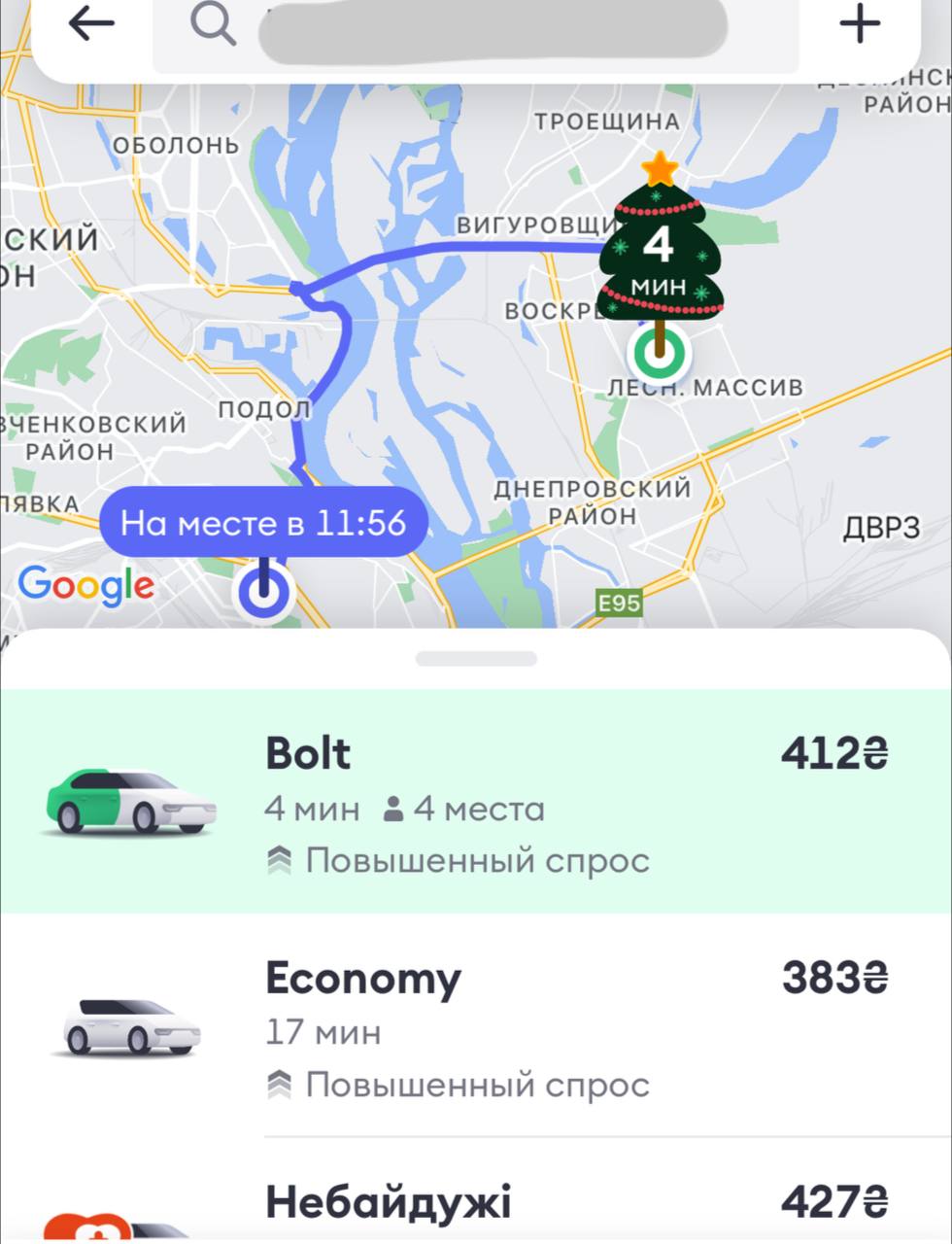Add a stop with the plus icon
This screenshot has height=1244, width=952.
click(x=860, y=23)
